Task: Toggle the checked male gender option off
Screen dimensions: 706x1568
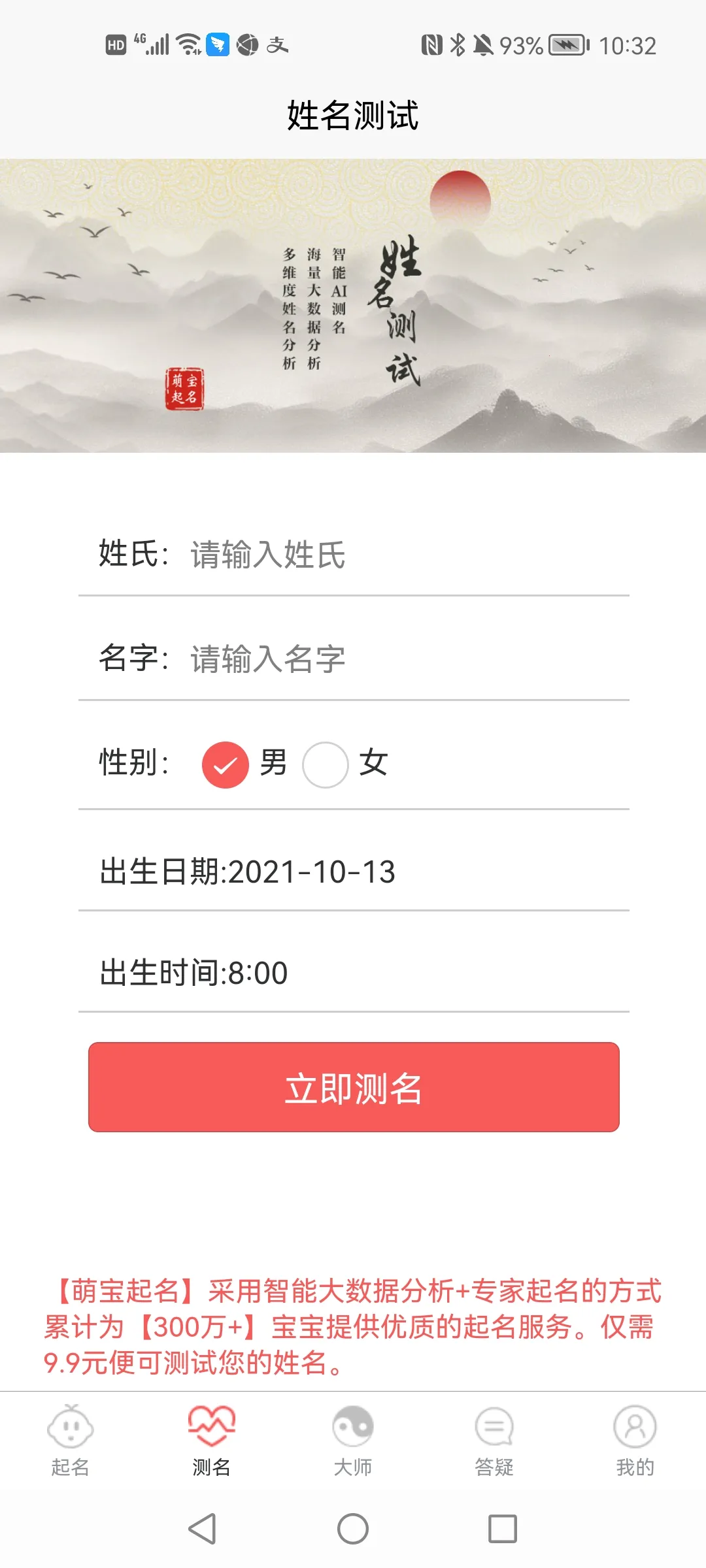Action: [225, 763]
